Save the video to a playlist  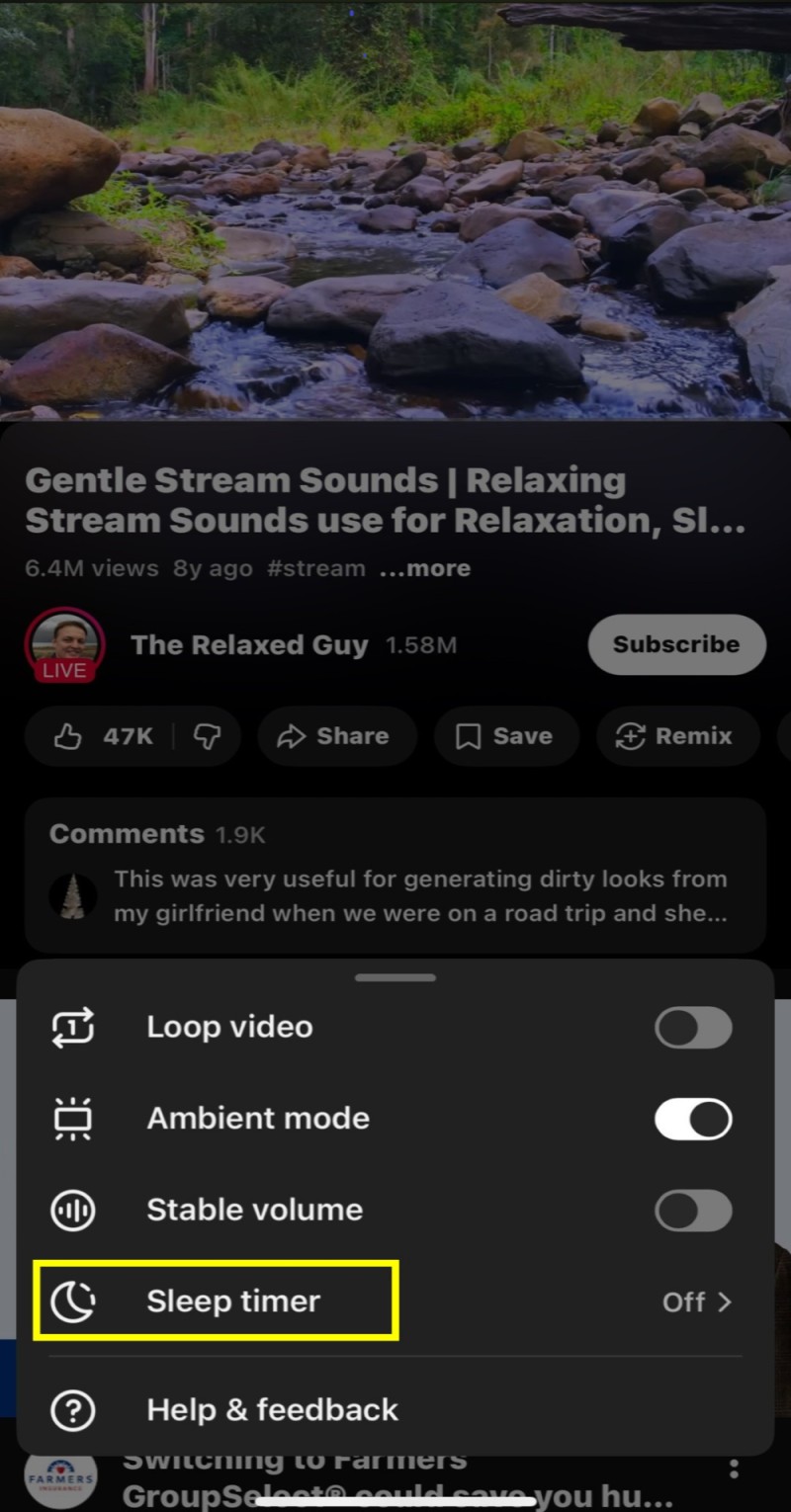click(505, 736)
